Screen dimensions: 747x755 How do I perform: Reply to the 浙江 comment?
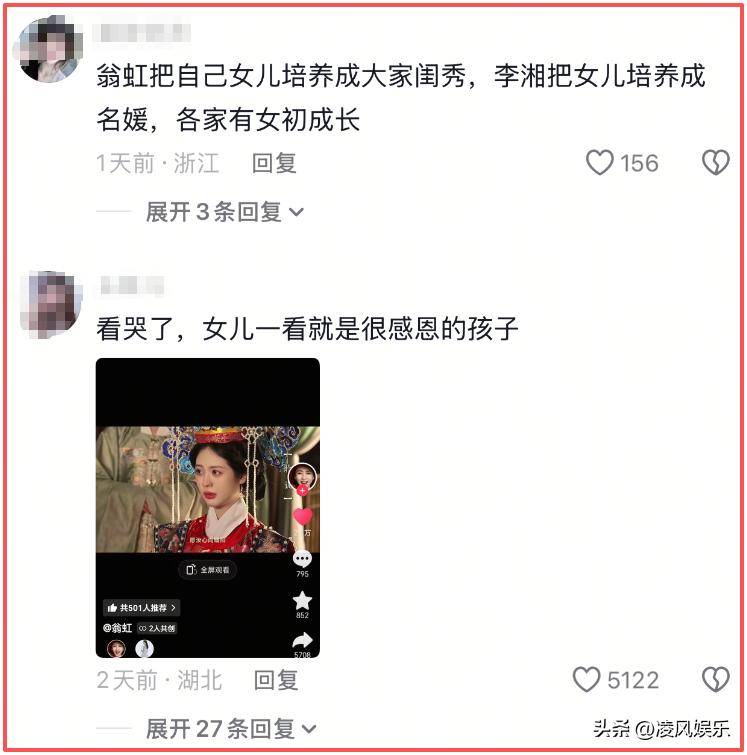(274, 163)
